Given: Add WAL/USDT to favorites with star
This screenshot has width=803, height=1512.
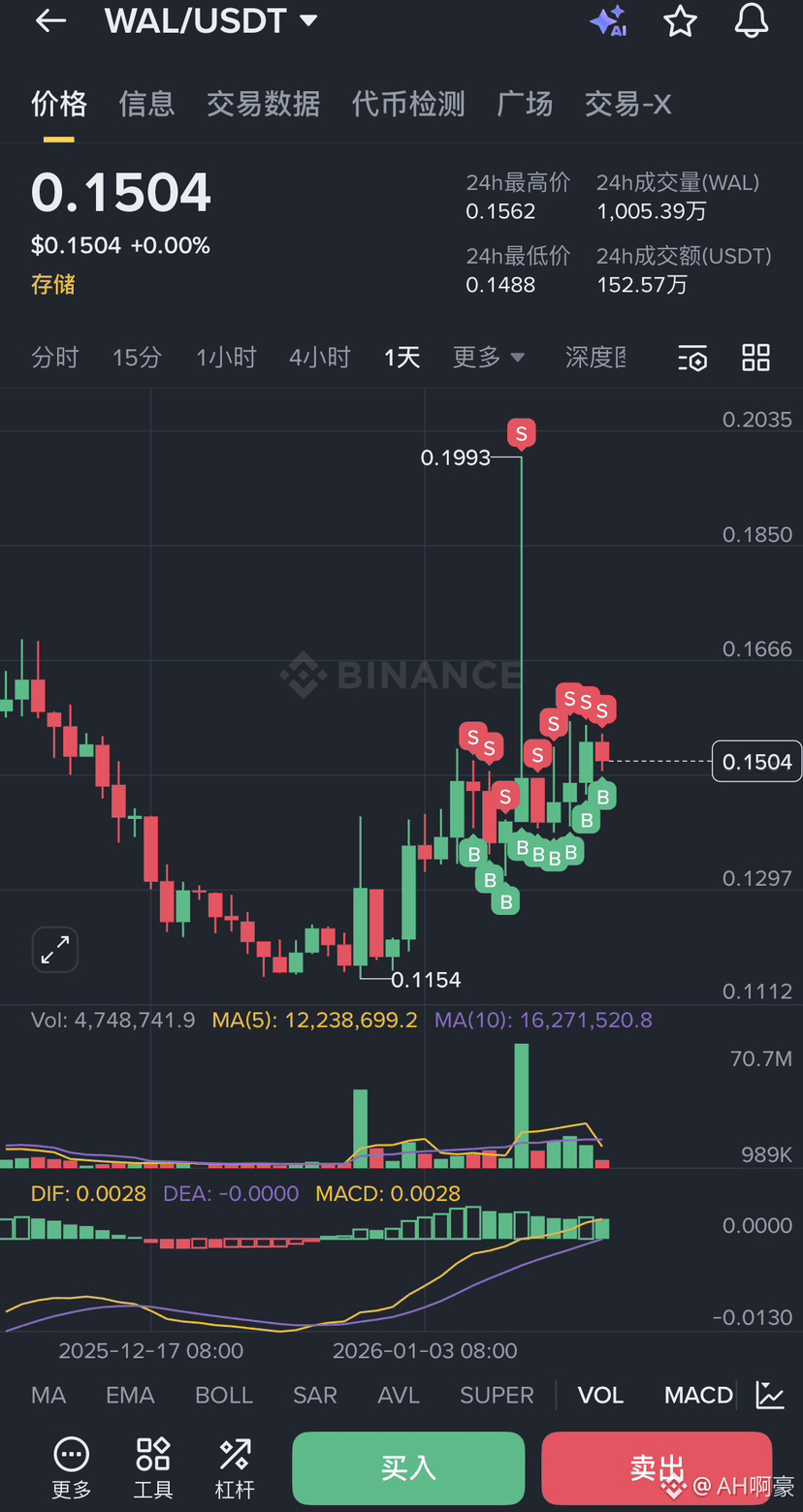Looking at the screenshot, I should (x=680, y=21).
